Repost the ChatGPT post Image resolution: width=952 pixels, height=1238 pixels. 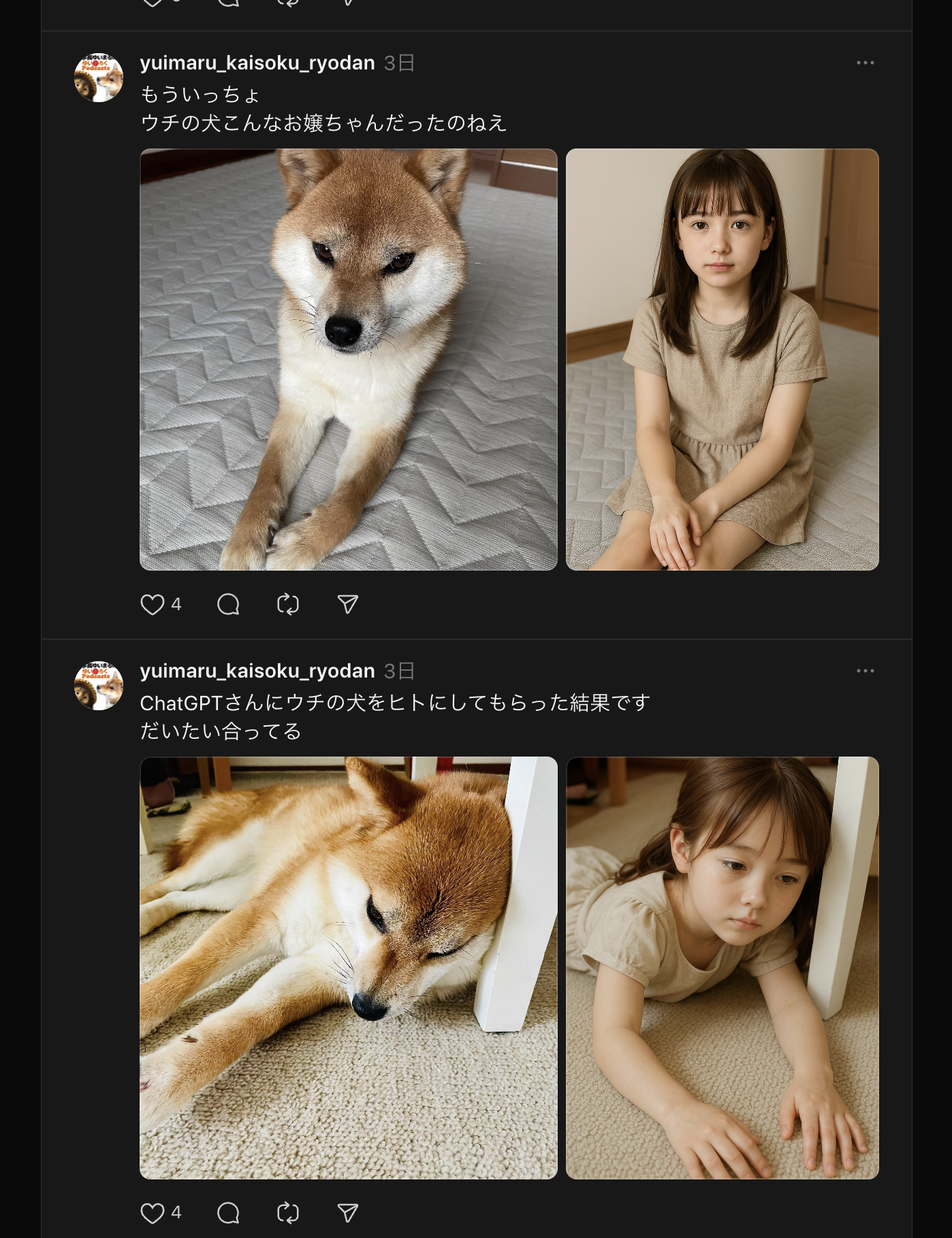tap(288, 1212)
